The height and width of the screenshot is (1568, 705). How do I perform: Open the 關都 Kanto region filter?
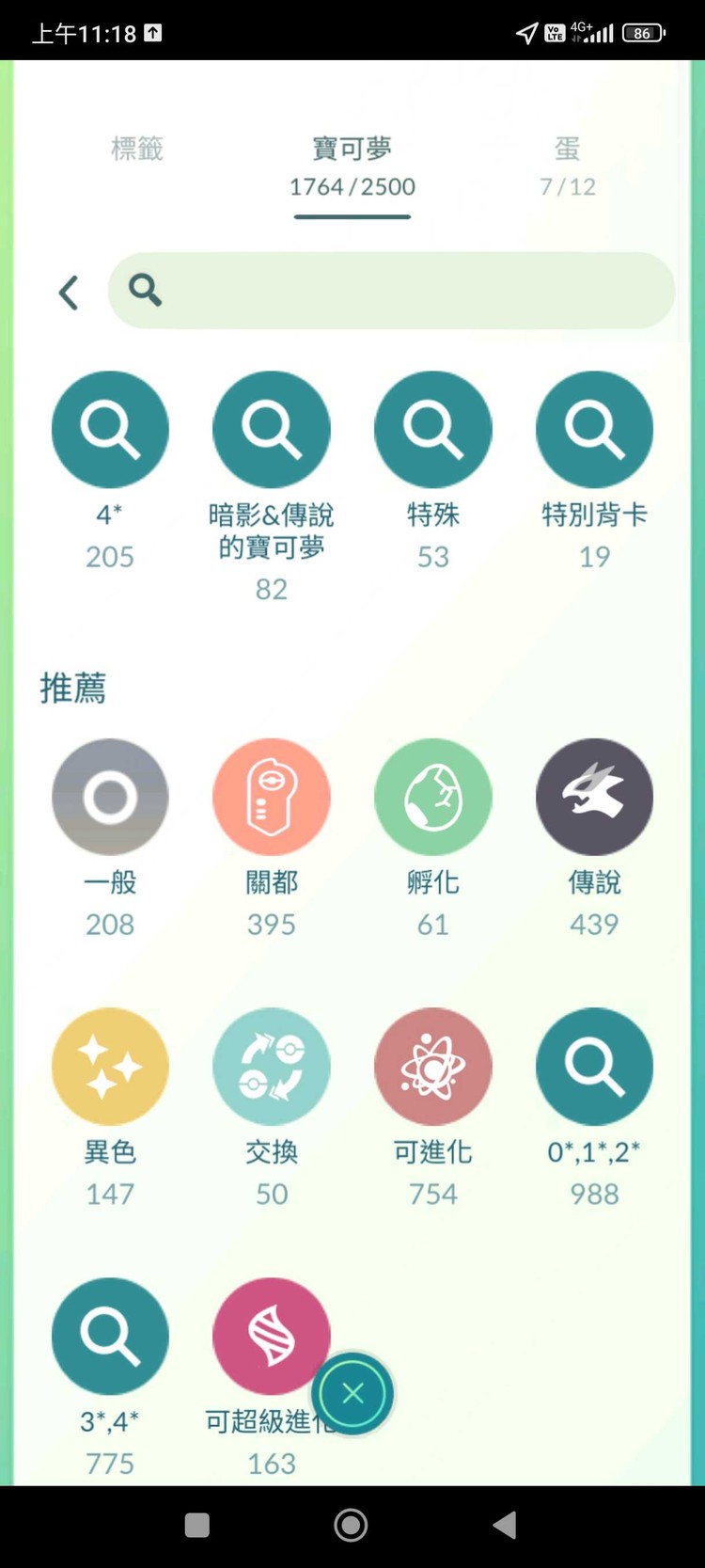[x=271, y=797]
